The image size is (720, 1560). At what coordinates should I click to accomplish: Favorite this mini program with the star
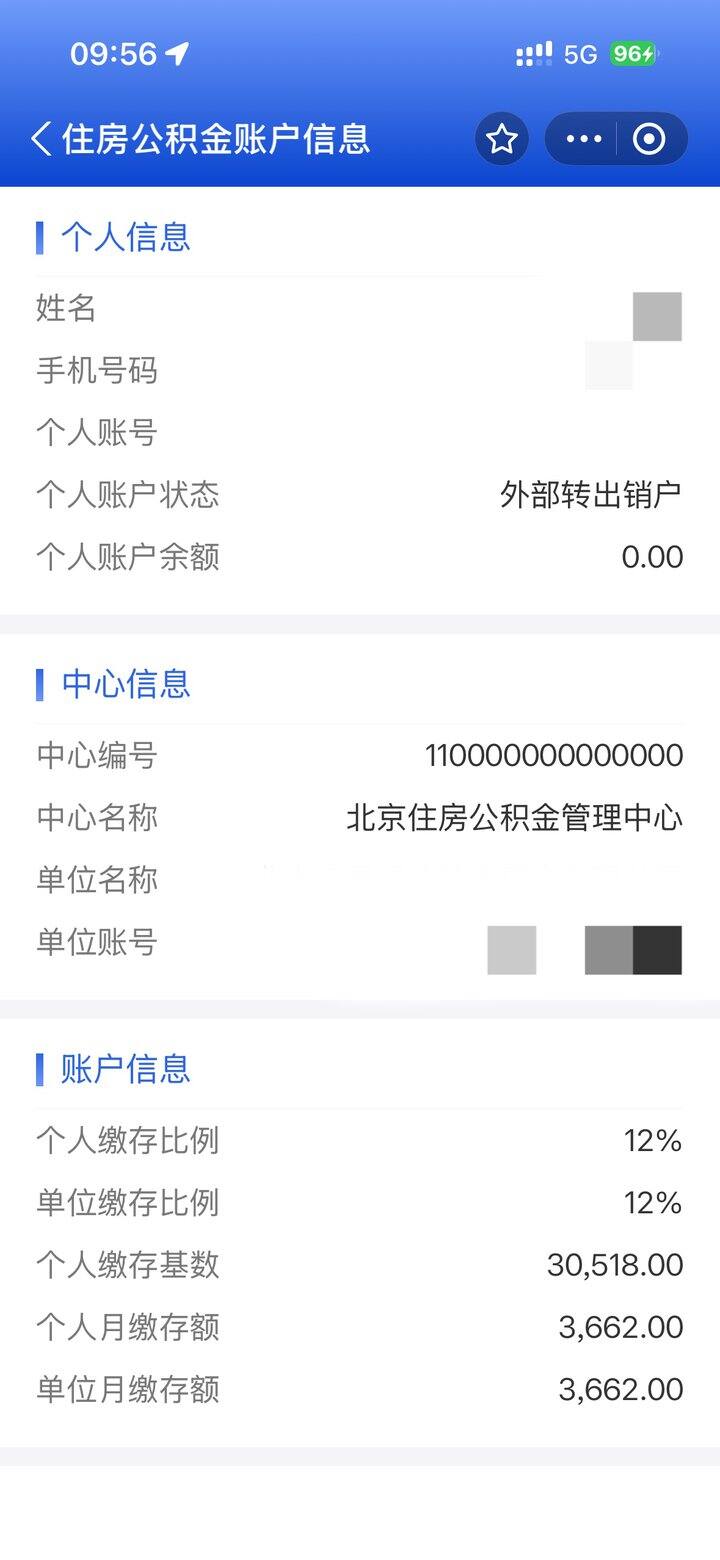click(x=501, y=139)
